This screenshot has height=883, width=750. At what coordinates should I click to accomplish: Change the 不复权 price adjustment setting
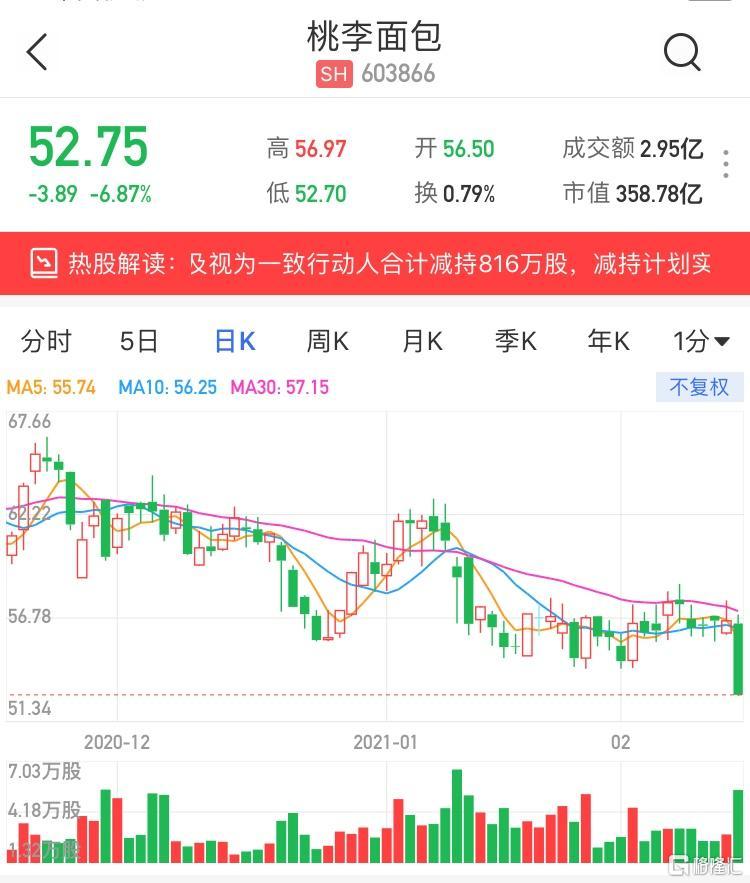(x=699, y=387)
